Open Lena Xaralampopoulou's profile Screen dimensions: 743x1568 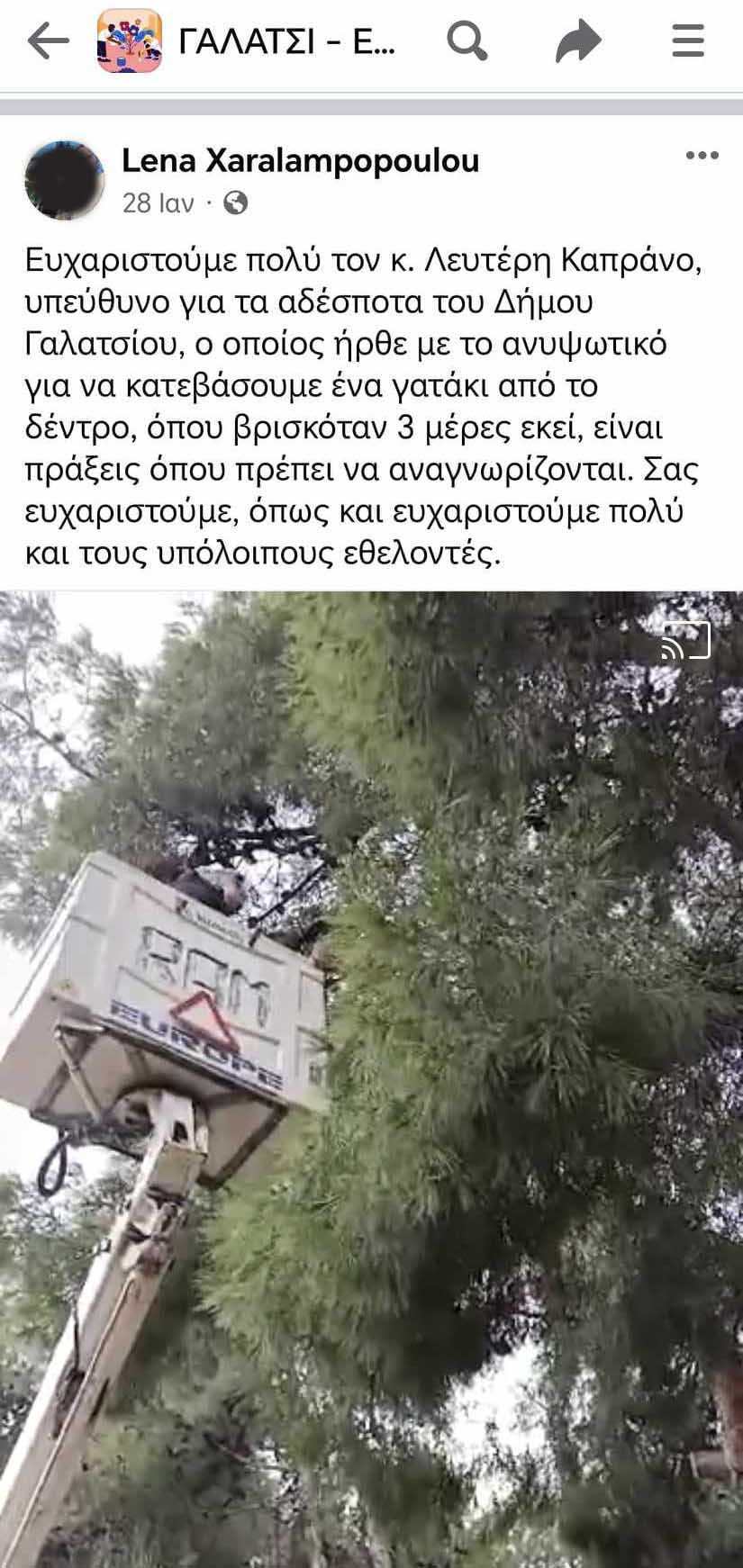tap(300, 161)
